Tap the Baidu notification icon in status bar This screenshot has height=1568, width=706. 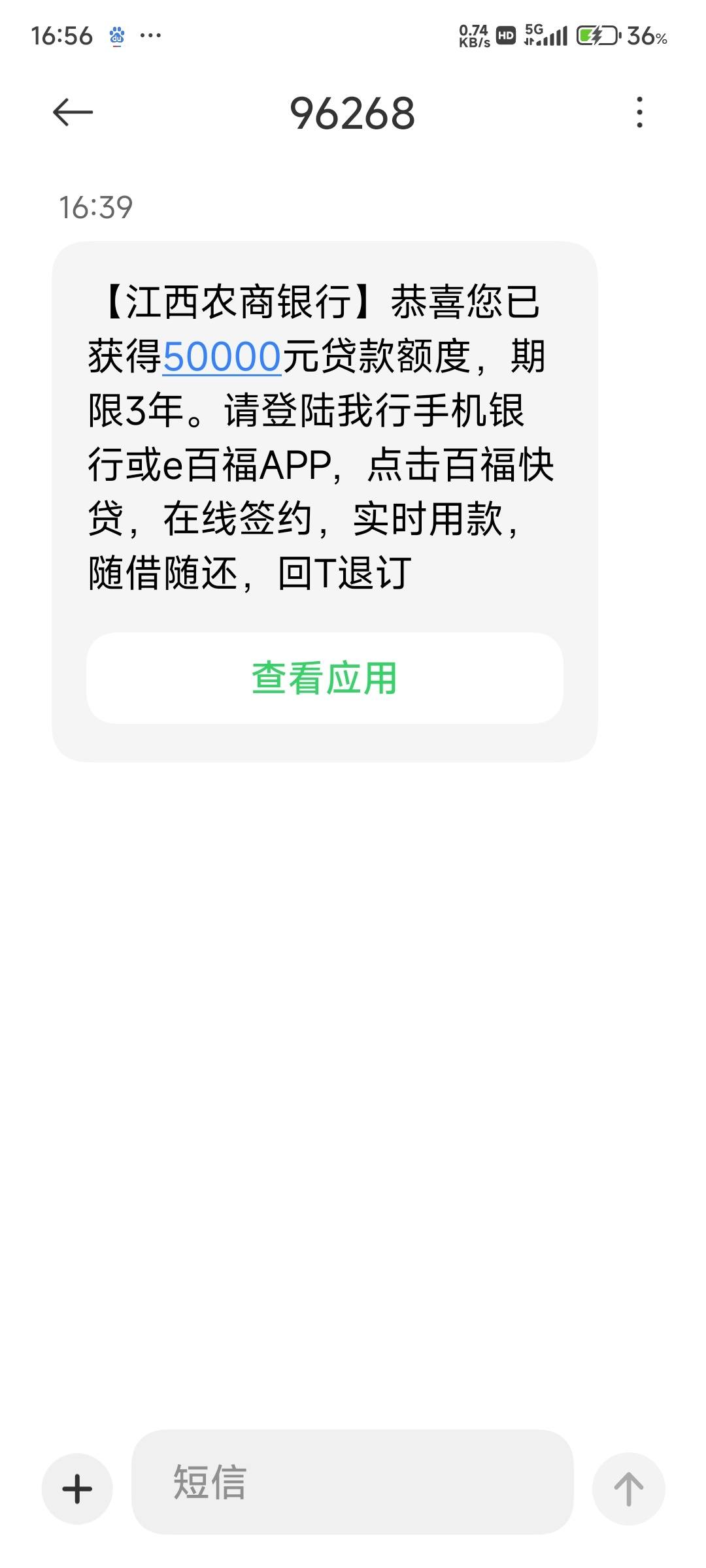pyautogui.click(x=116, y=36)
